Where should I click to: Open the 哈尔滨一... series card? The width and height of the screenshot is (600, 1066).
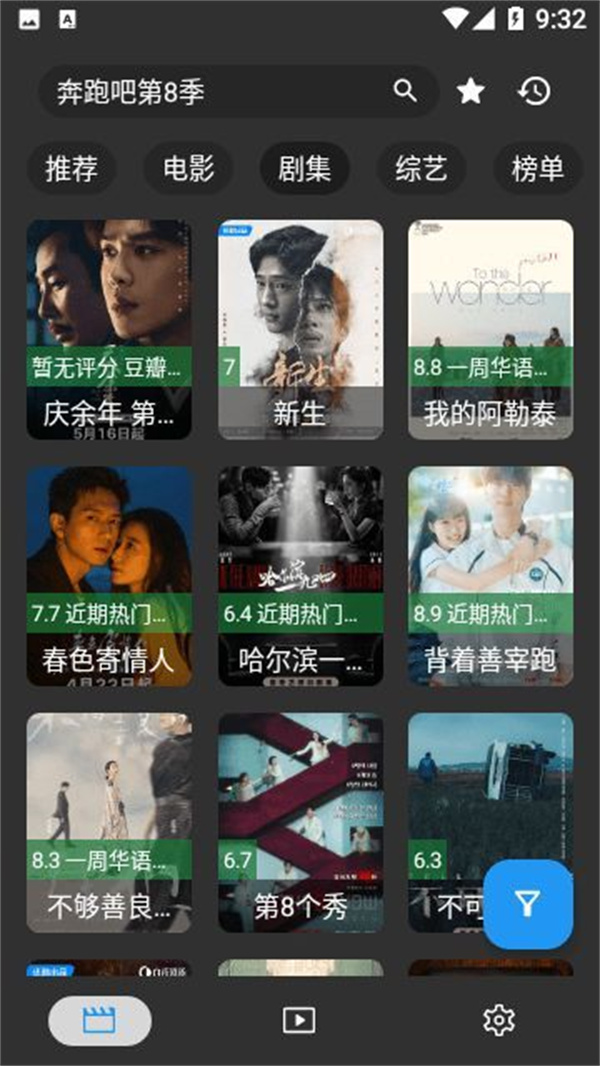point(300,576)
